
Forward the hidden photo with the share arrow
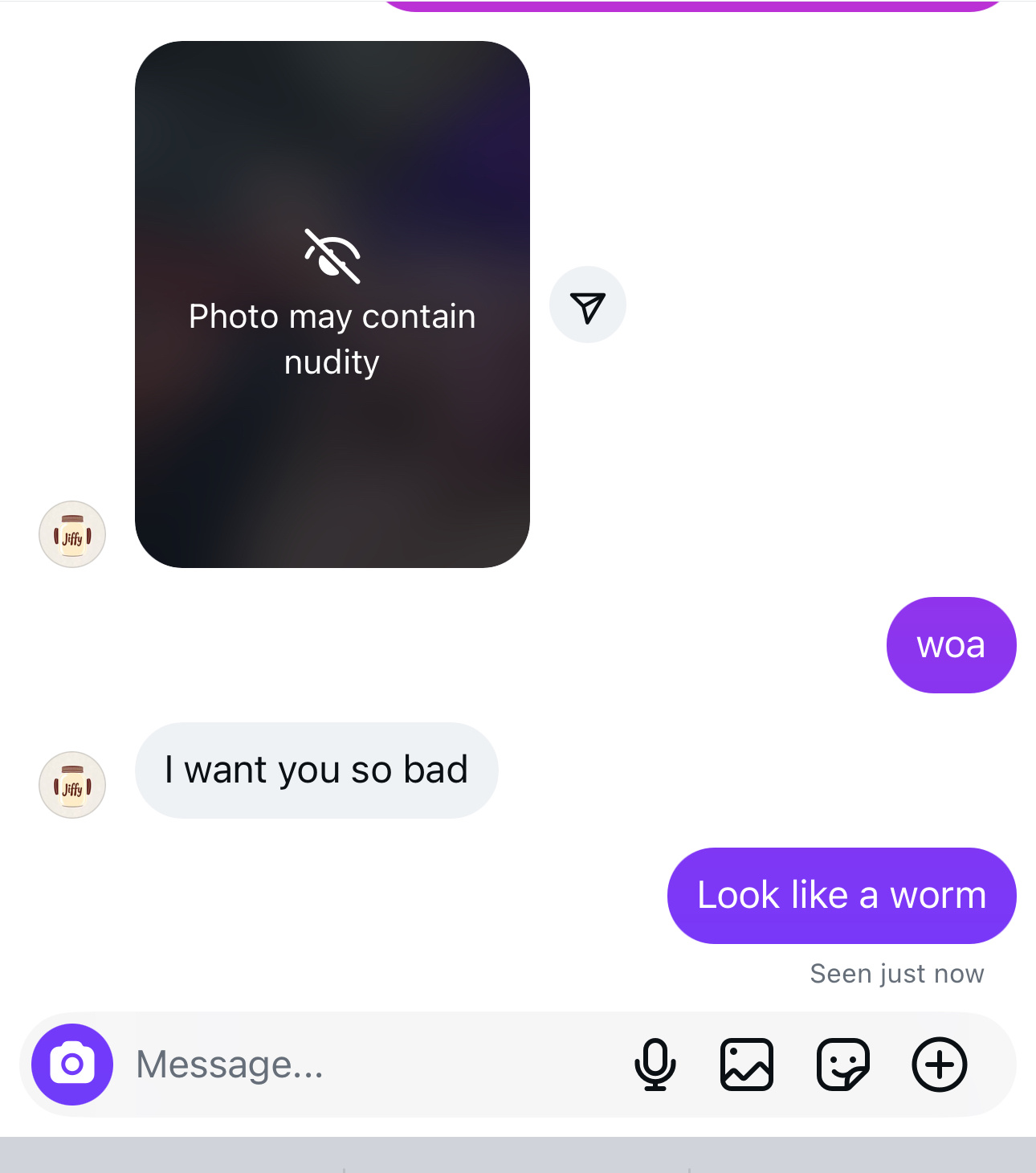coord(587,304)
